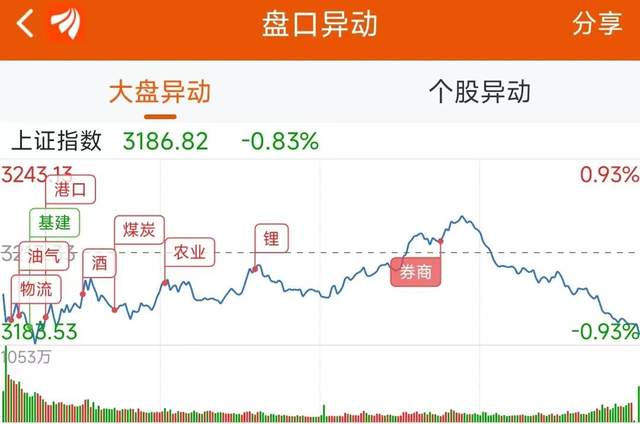The image size is (640, 424).
Task: Tap the 物流 sector tag
Action: (x=36, y=289)
